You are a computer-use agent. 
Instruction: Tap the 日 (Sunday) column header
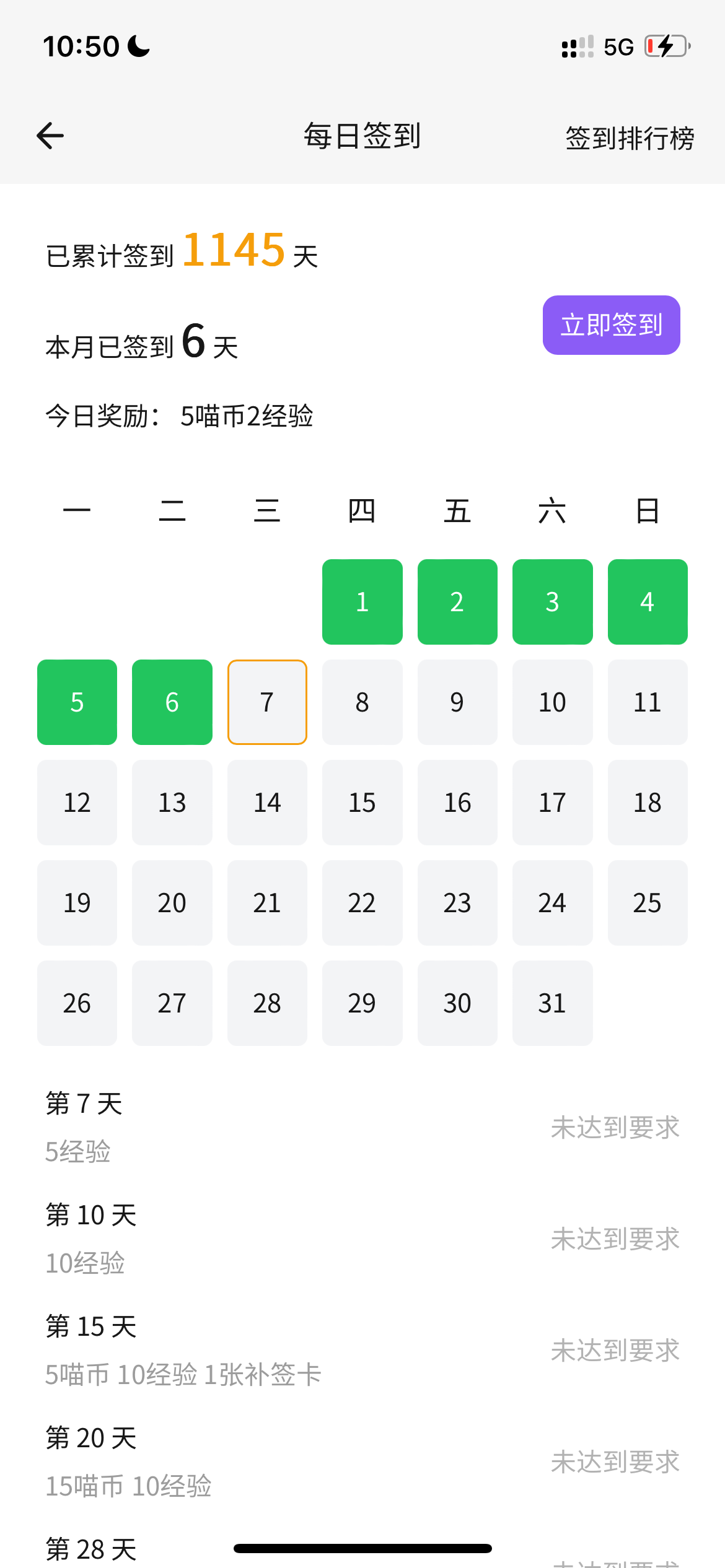pos(647,510)
